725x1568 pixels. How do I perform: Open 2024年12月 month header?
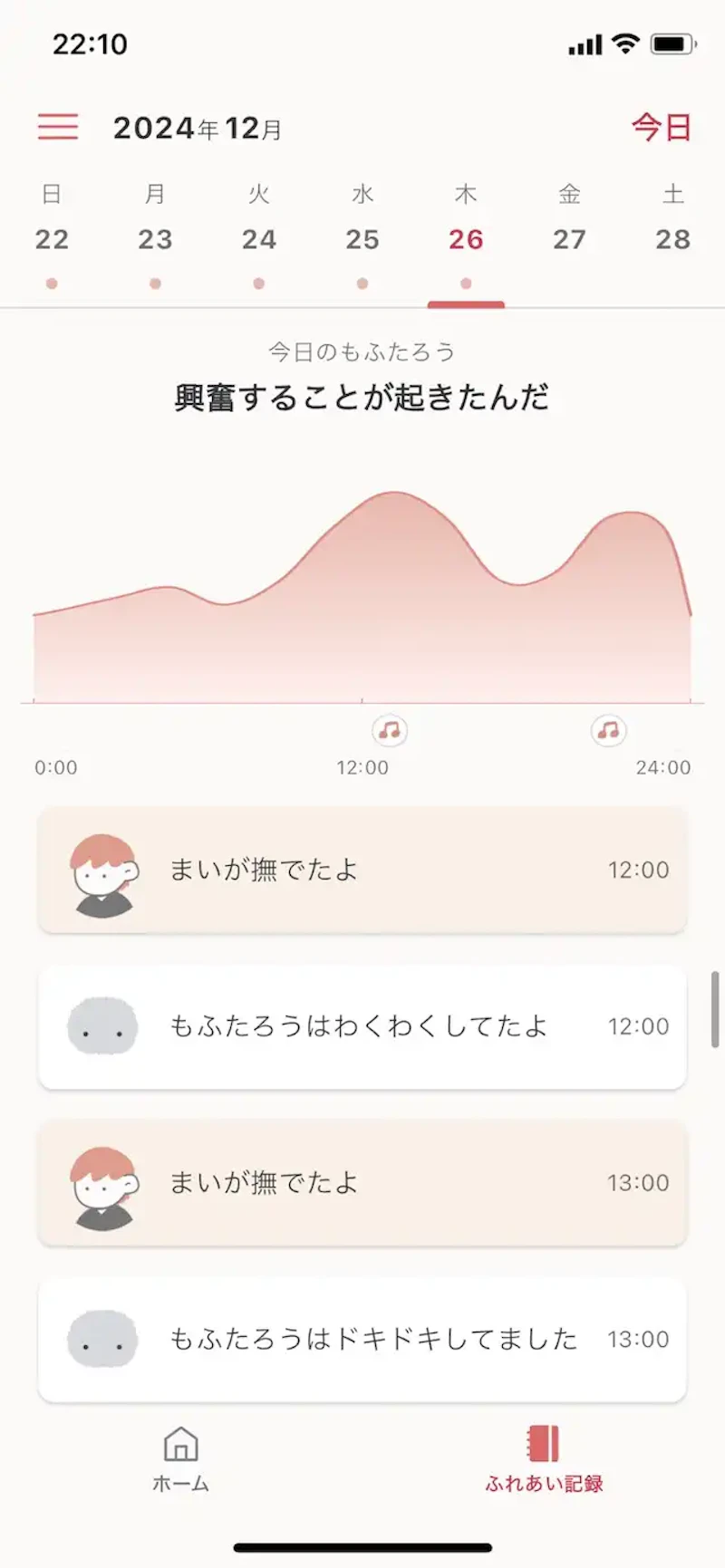point(198,128)
